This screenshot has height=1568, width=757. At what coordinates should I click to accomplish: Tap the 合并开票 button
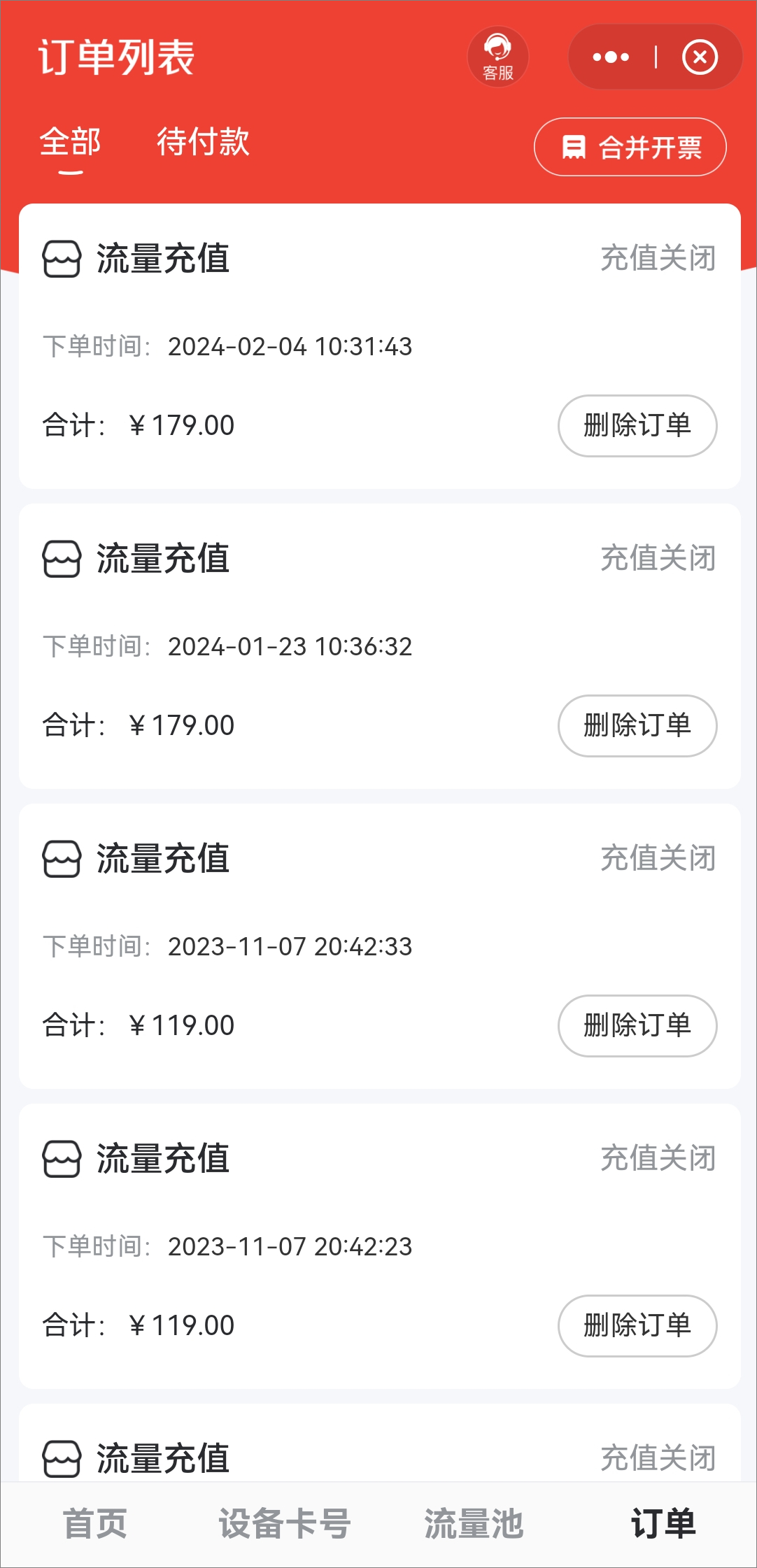point(630,147)
